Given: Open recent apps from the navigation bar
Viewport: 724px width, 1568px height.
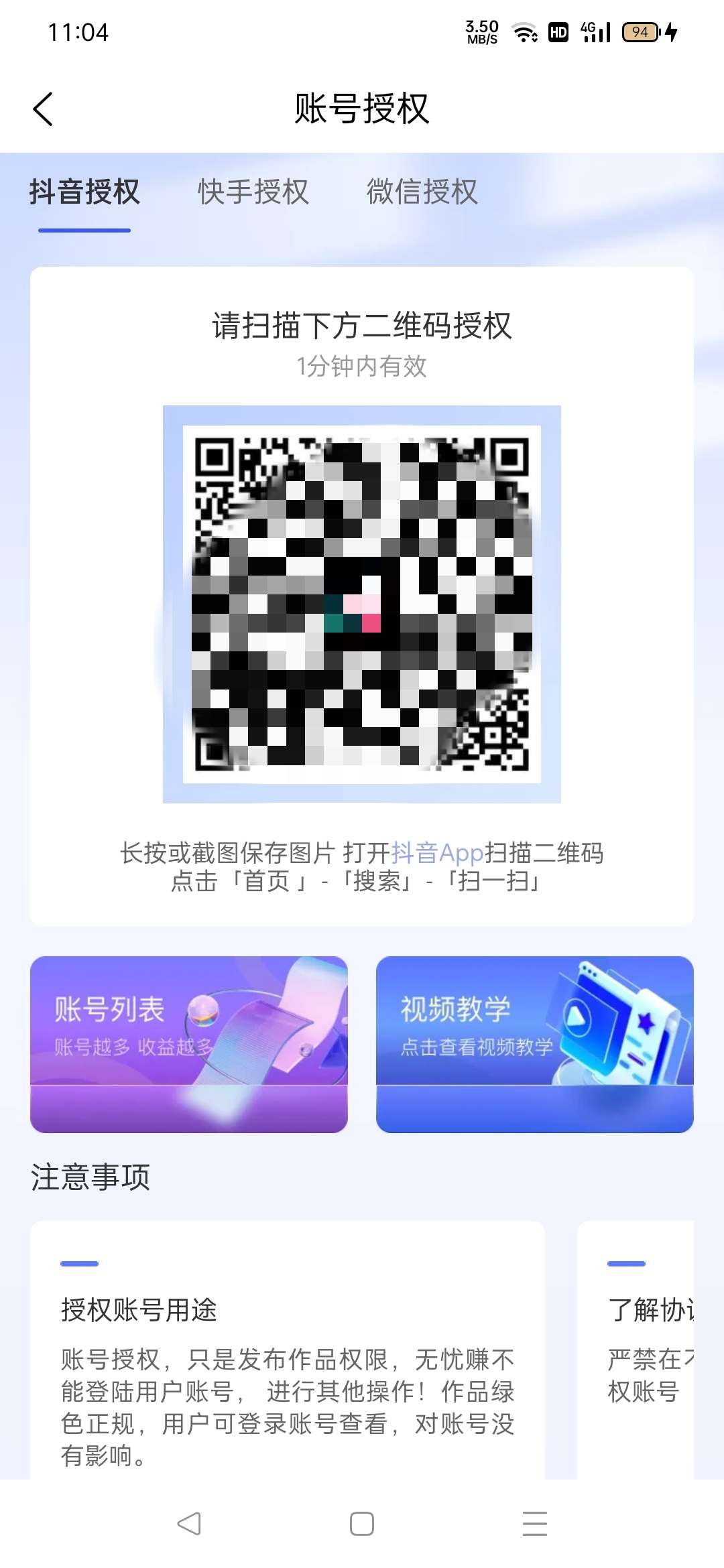Looking at the screenshot, I should [x=535, y=1523].
